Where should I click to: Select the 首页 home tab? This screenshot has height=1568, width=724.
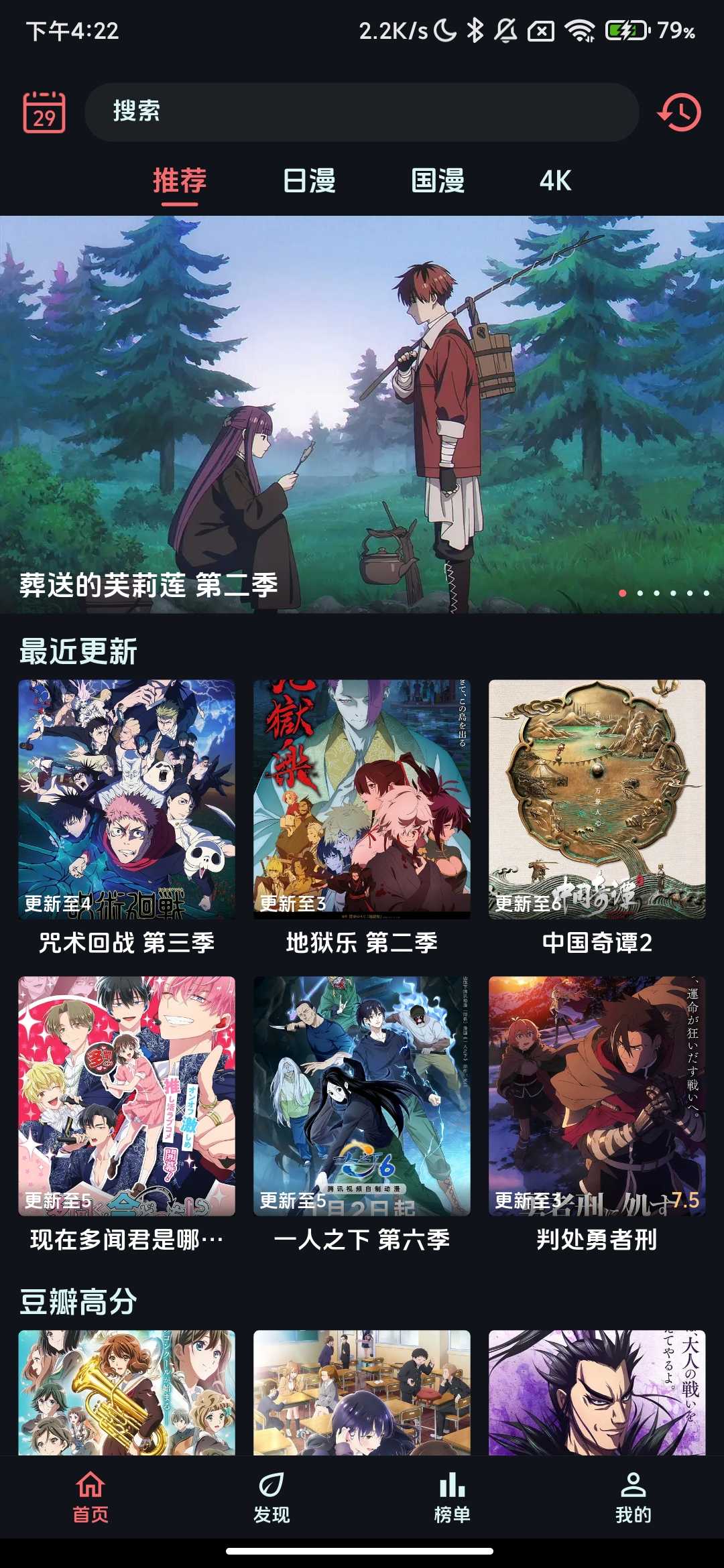[x=90, y=1497]
